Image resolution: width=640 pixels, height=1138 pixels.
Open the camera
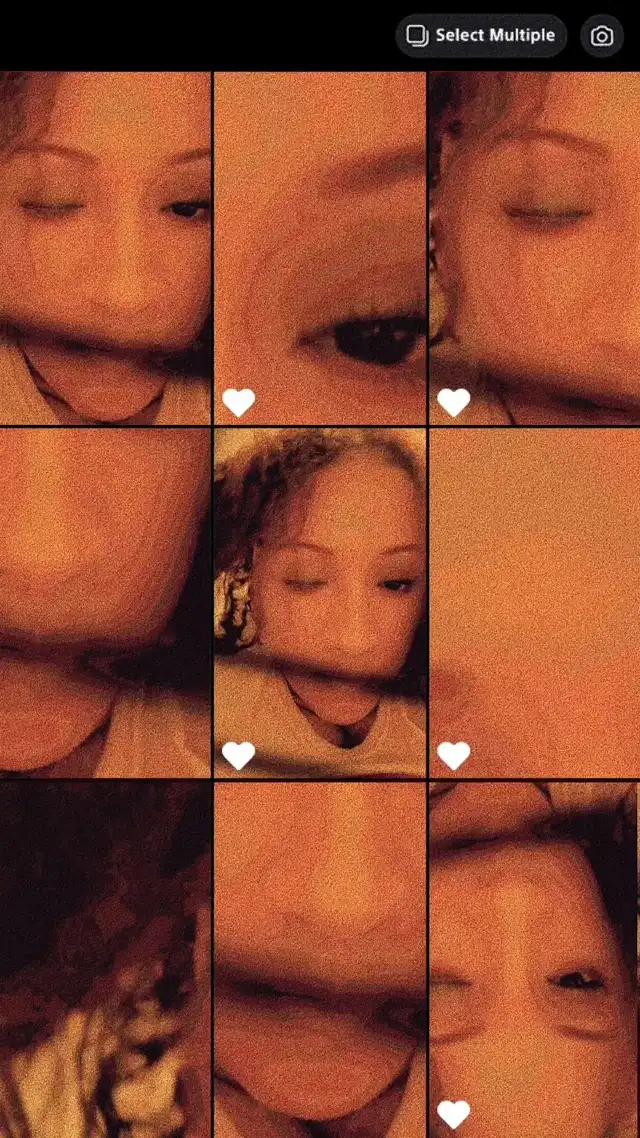tap(601, 36)
